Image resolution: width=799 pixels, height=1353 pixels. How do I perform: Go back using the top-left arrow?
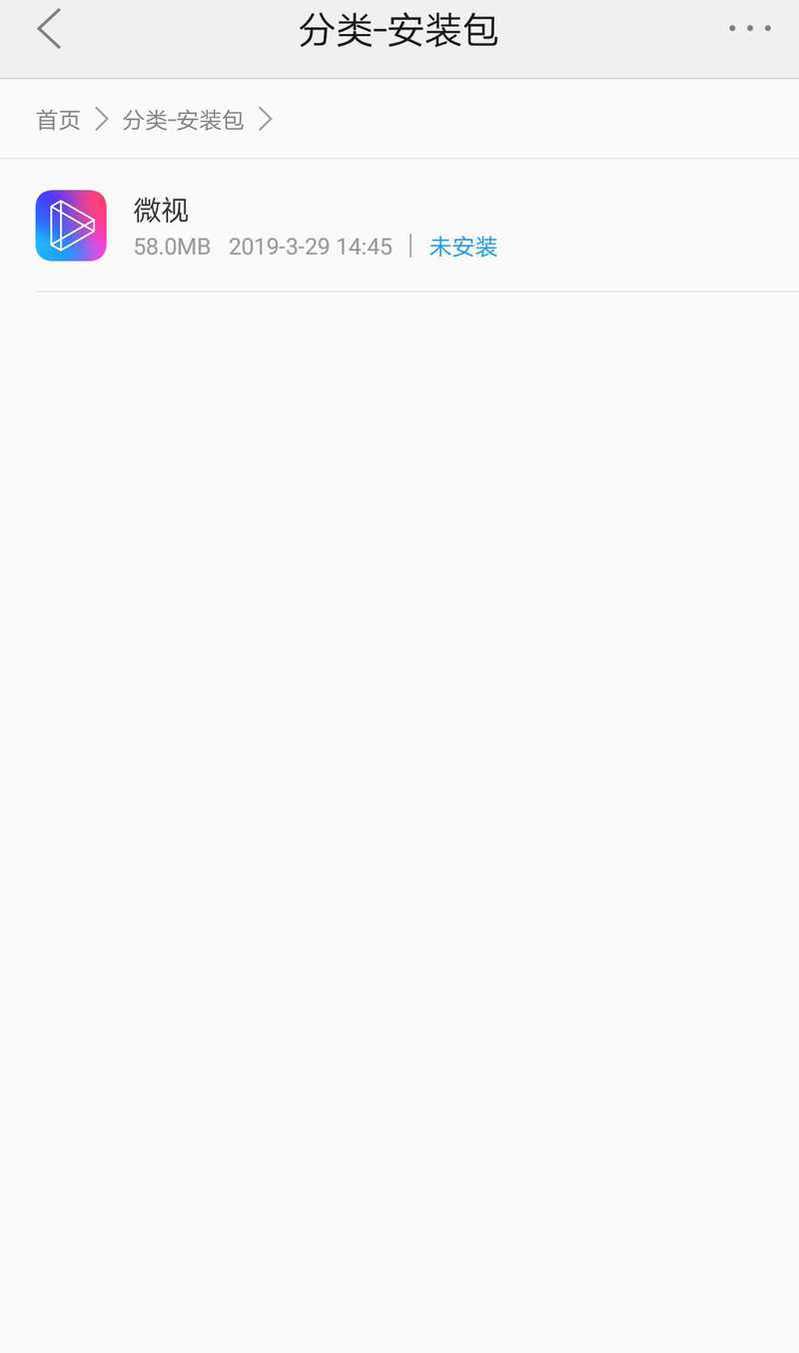[x=49, y=29]
